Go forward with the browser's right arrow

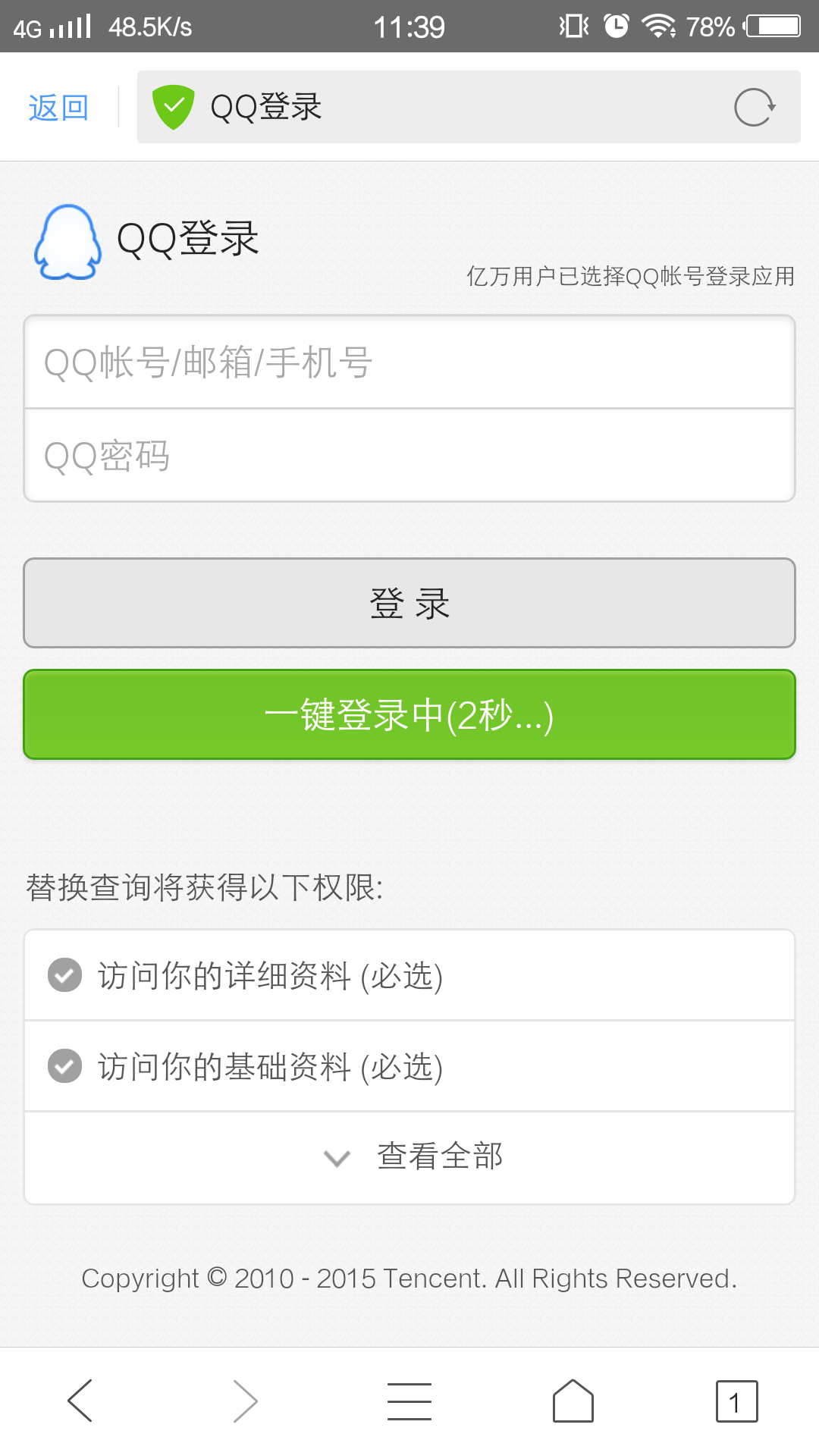coord(245,1401)
